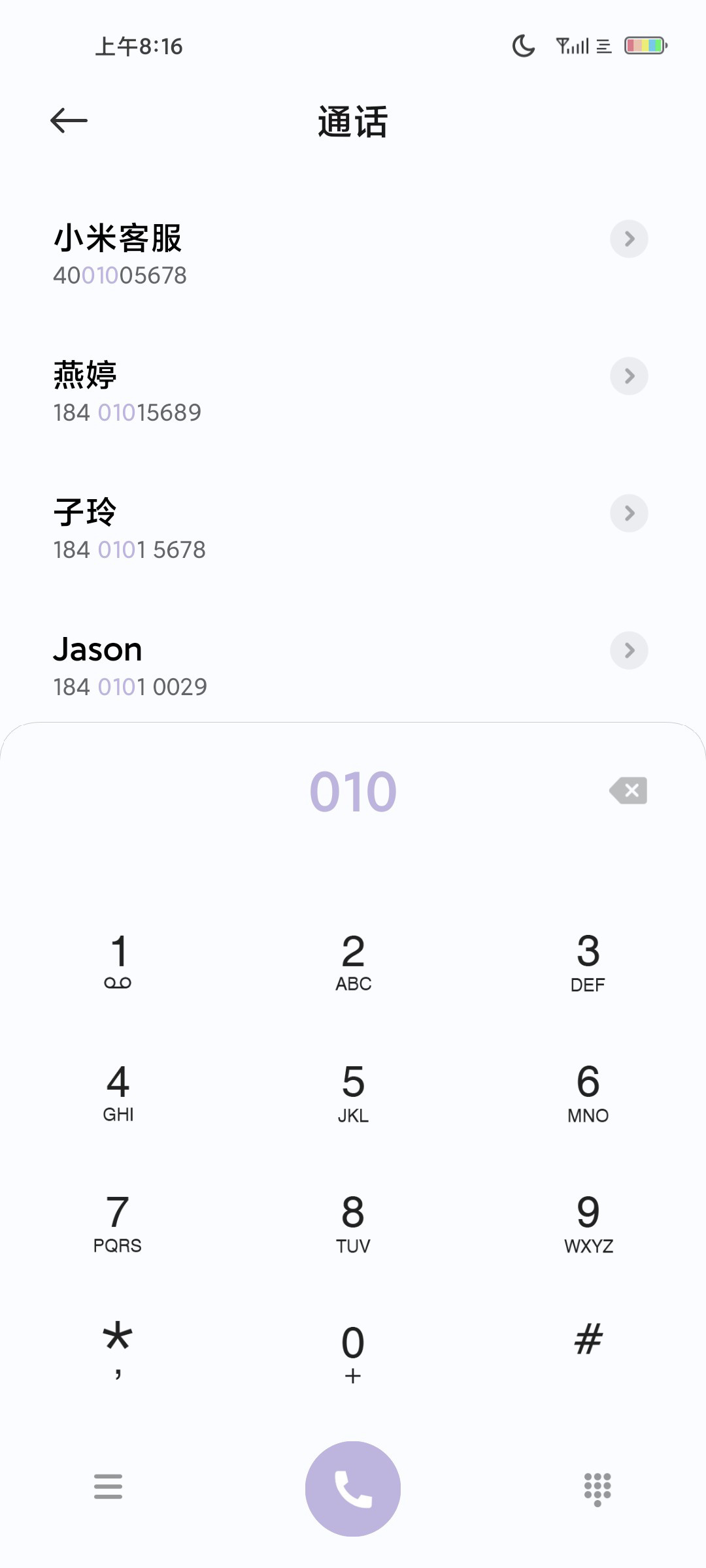The height and width of the screenshot is (1568, 706).
Task: Insert the star symbol key
Action: 118,1349
